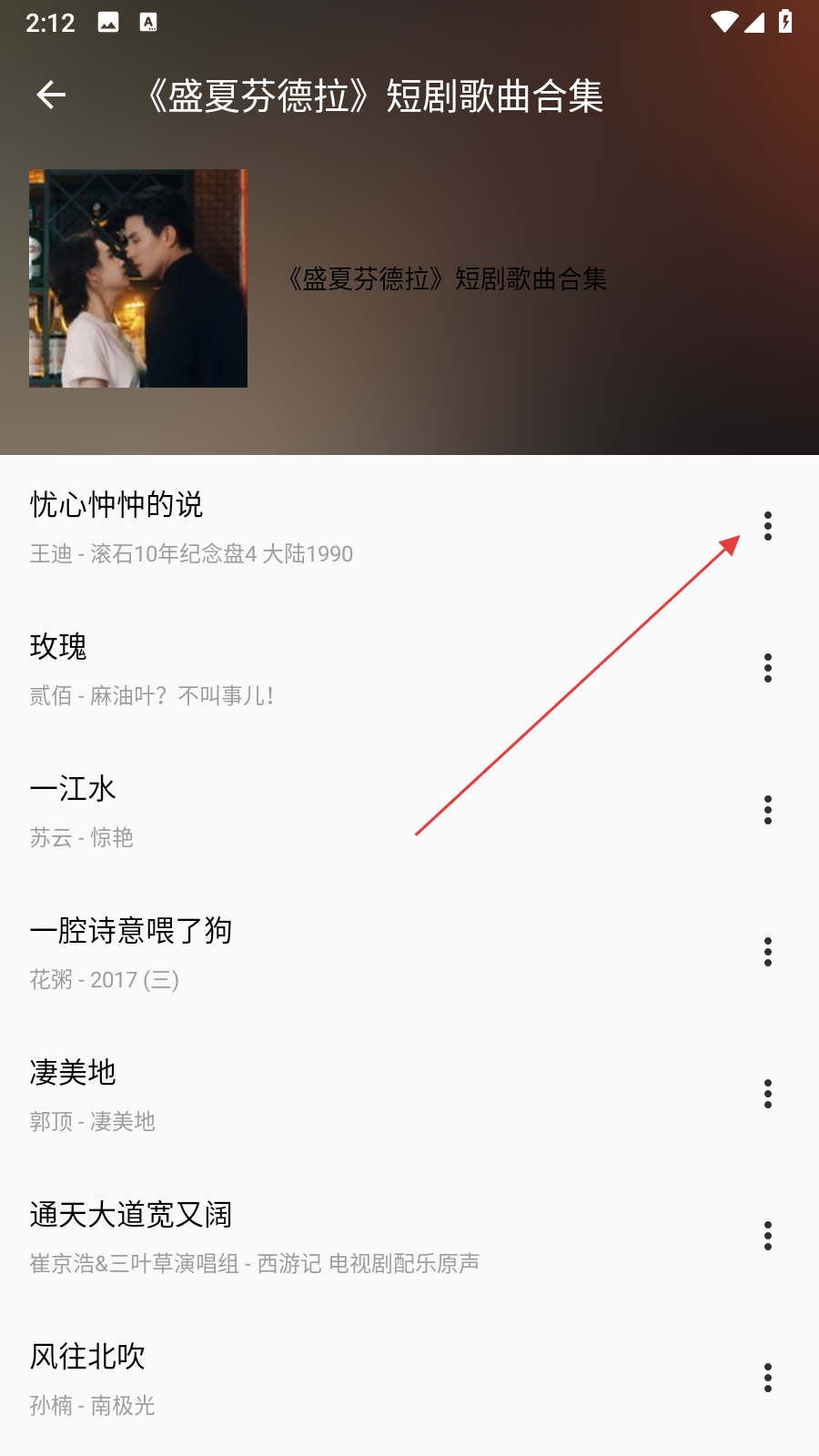Tap the playlist cover artwork
Screen dimensions: 819x1456
[137, 278]
